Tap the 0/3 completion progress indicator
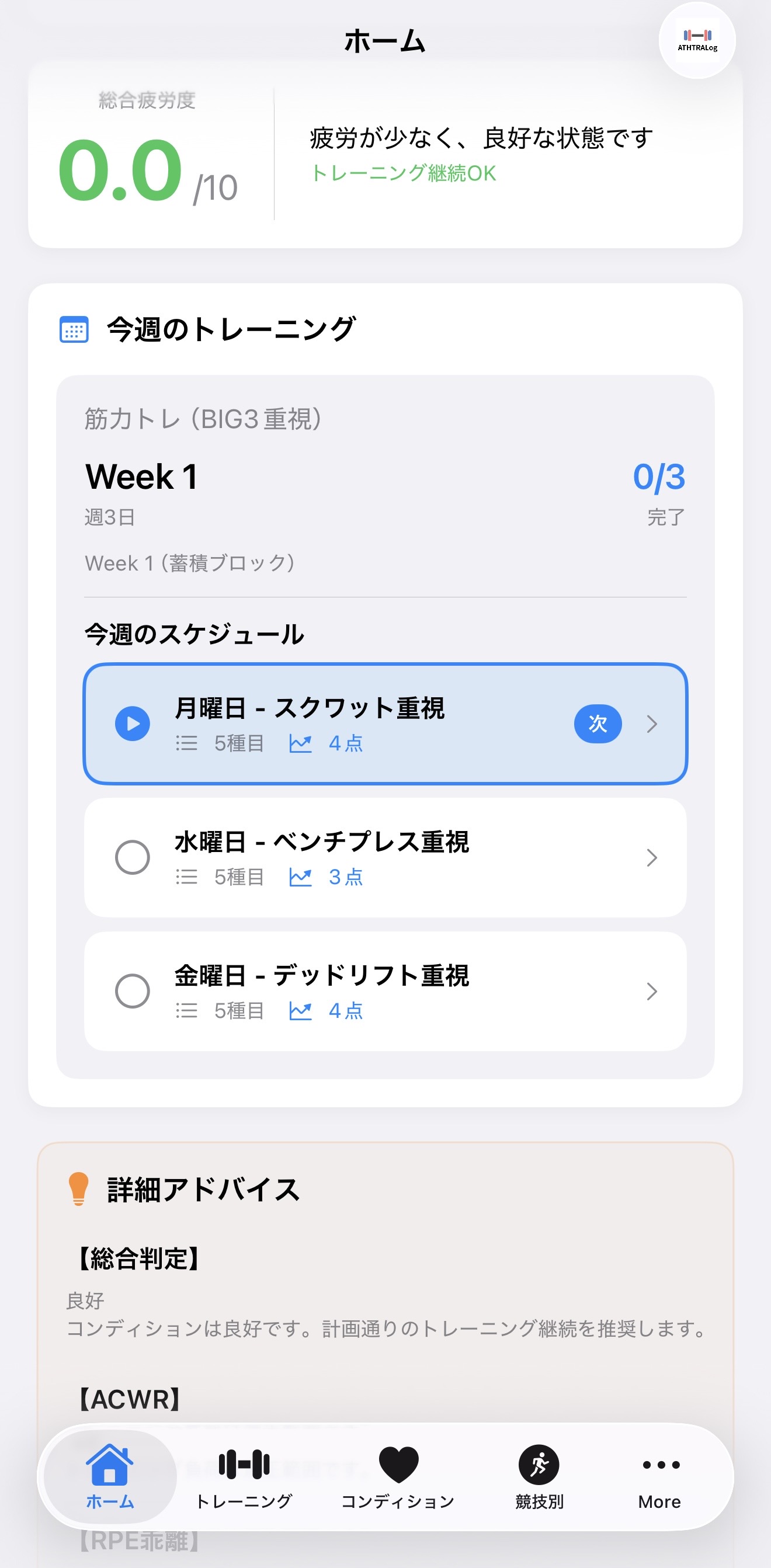This screenshot has height=1568, width=771. [659, 477]
